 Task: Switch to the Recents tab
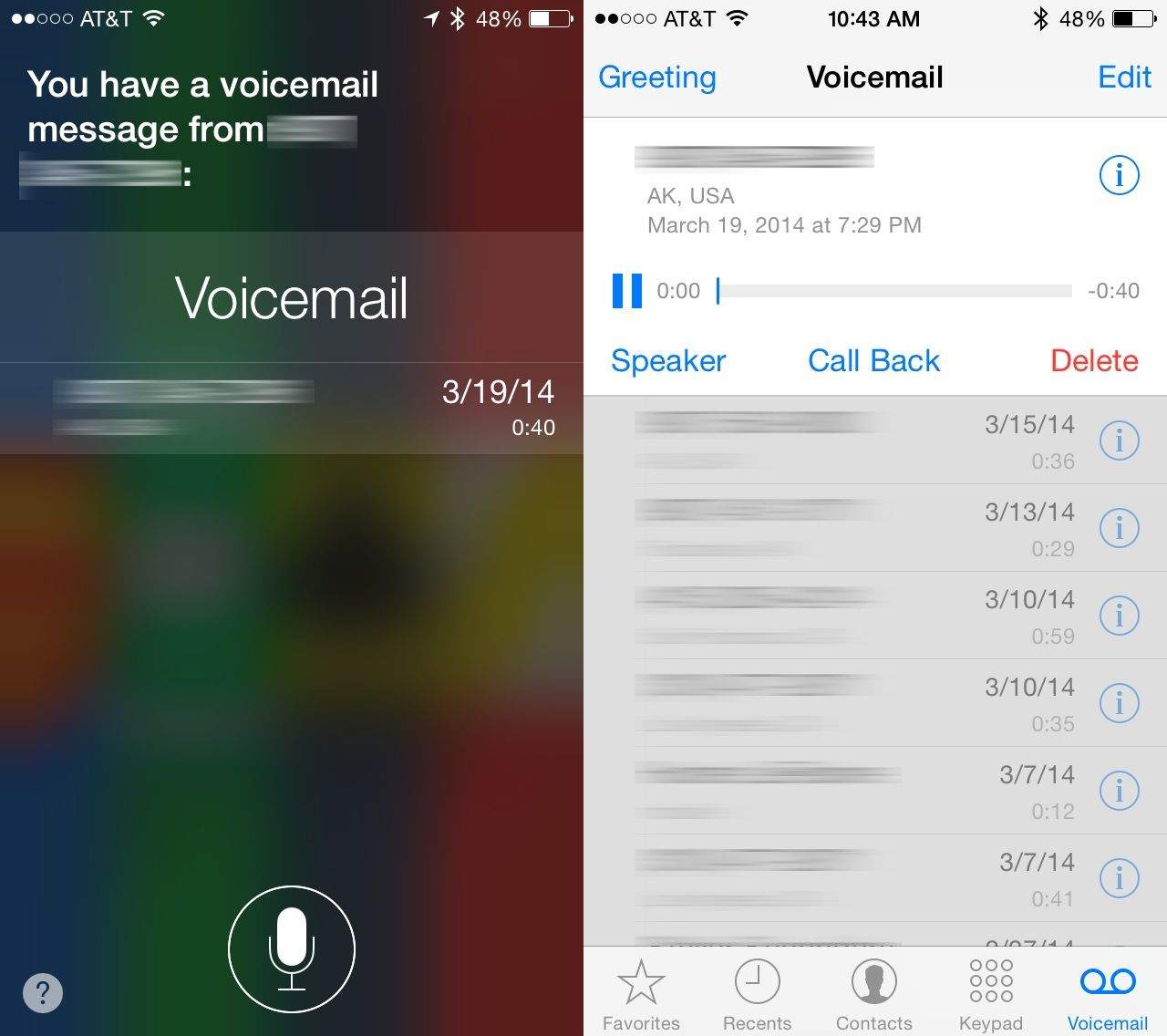tap(757, 996)
